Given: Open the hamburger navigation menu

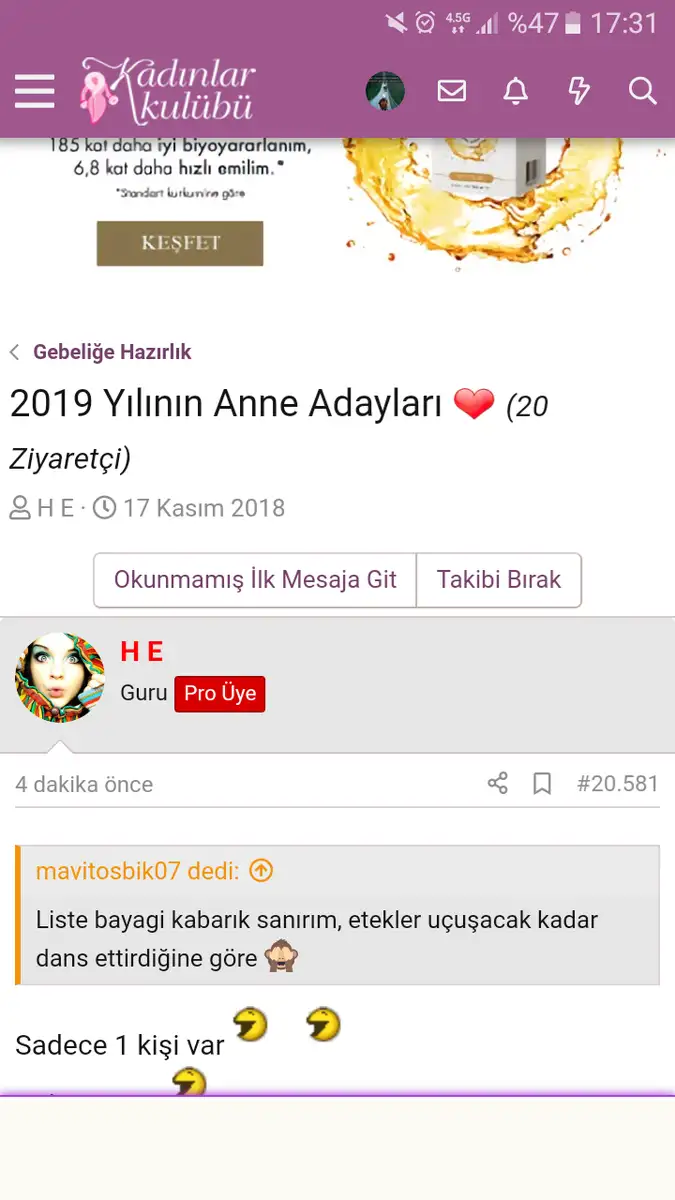Looking at the screenshot, I should pos(35,92).
